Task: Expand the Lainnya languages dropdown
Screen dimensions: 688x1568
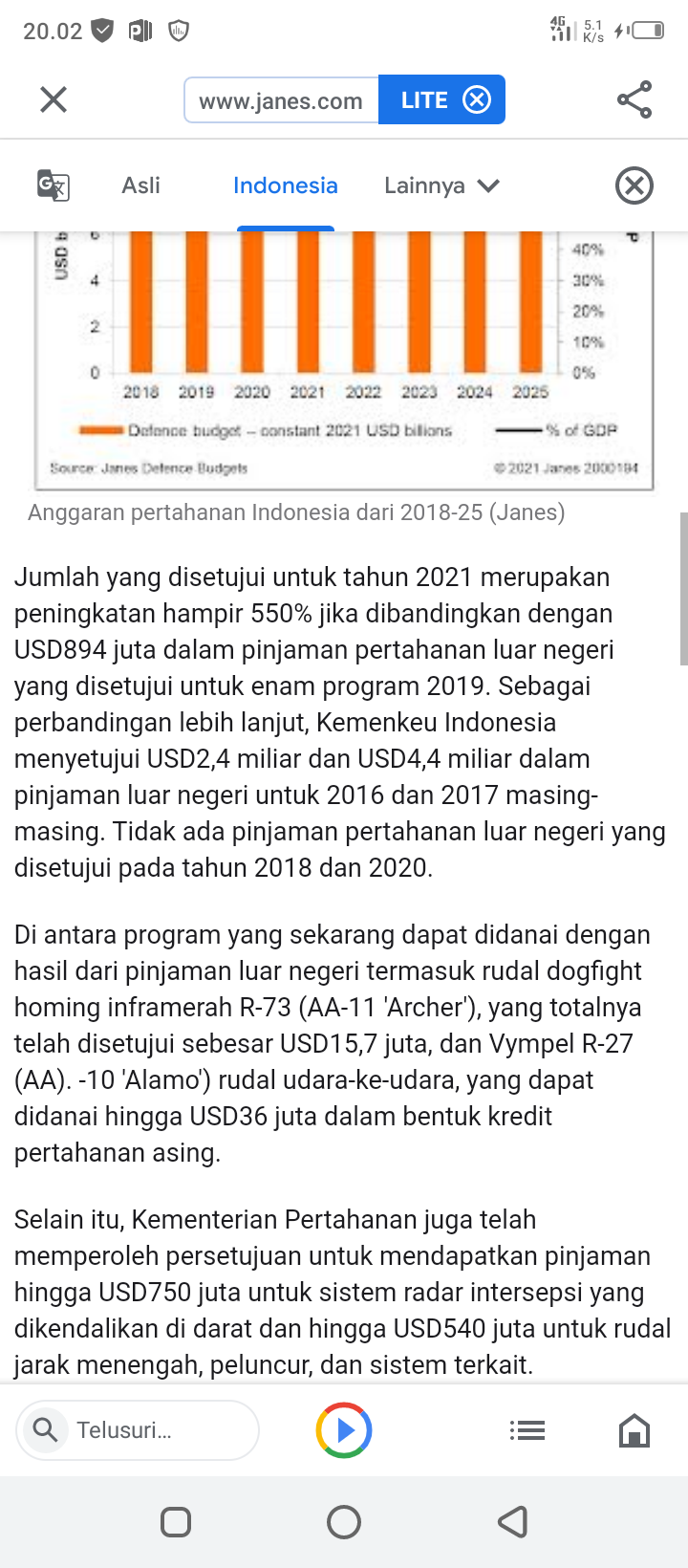Action: click(x=441, y=185)
